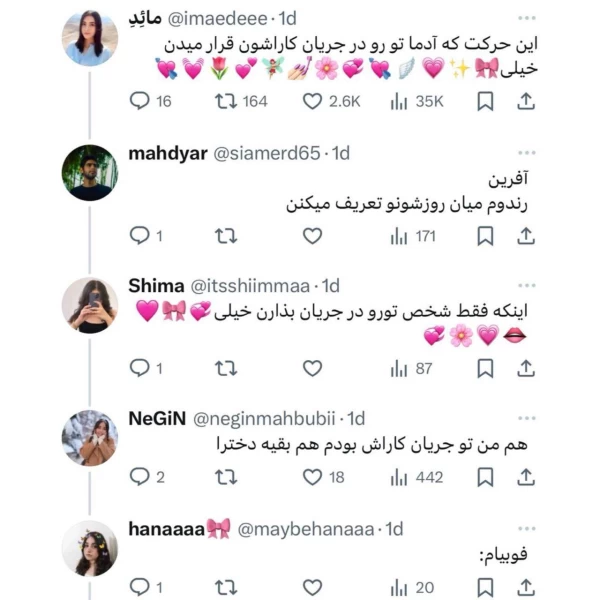Retweet Shima's reply
The image size is (600, 600).
pos(227,369)
